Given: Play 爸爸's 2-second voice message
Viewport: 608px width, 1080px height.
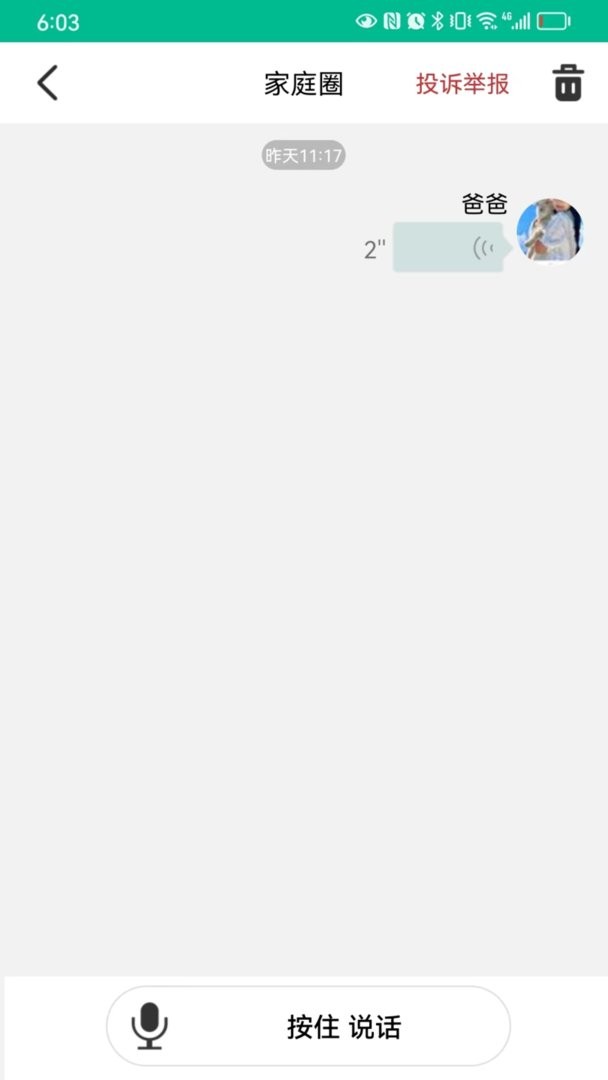Looking at the screenshot, I should click(x=449, y=248).
